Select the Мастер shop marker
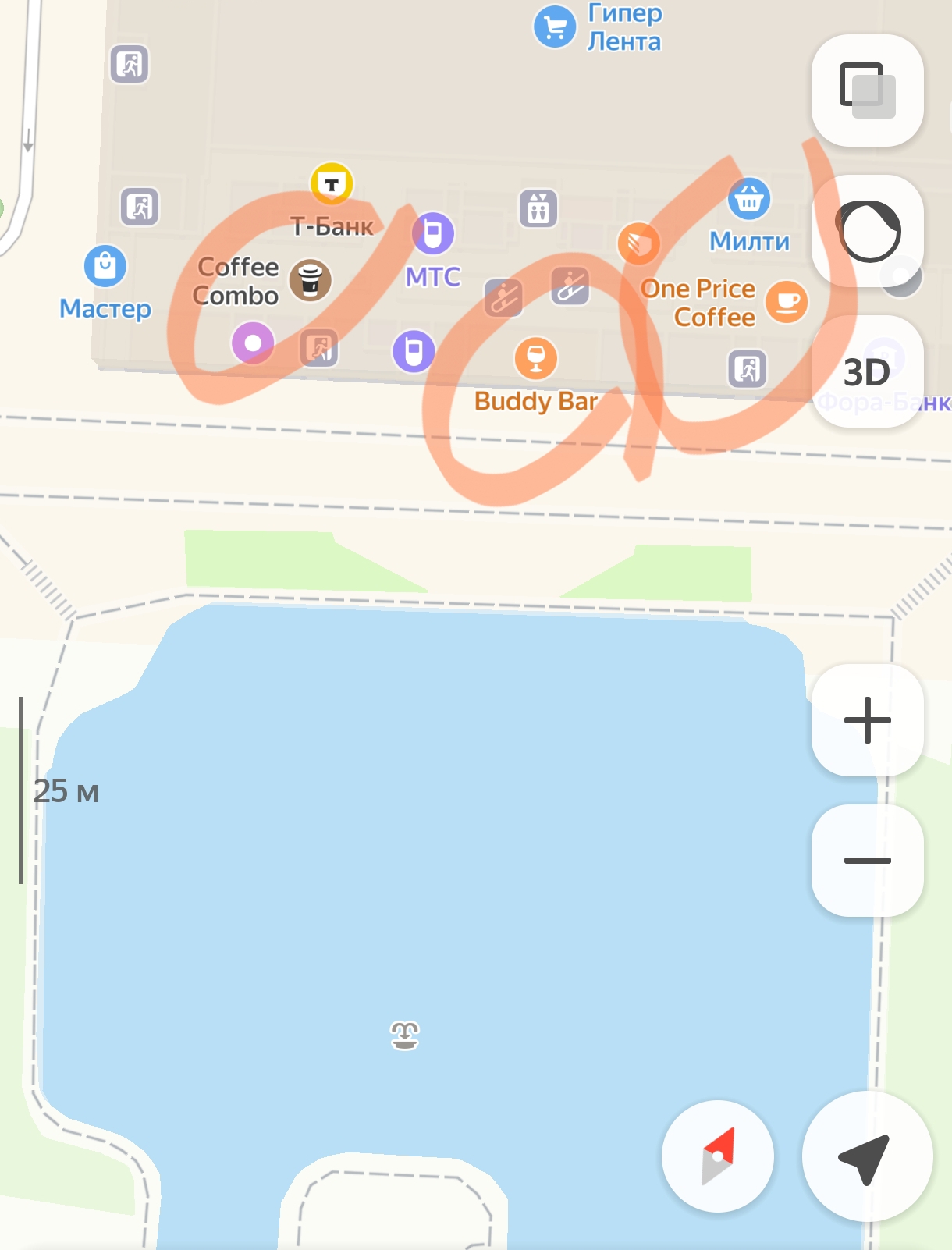 coord(105,266)
